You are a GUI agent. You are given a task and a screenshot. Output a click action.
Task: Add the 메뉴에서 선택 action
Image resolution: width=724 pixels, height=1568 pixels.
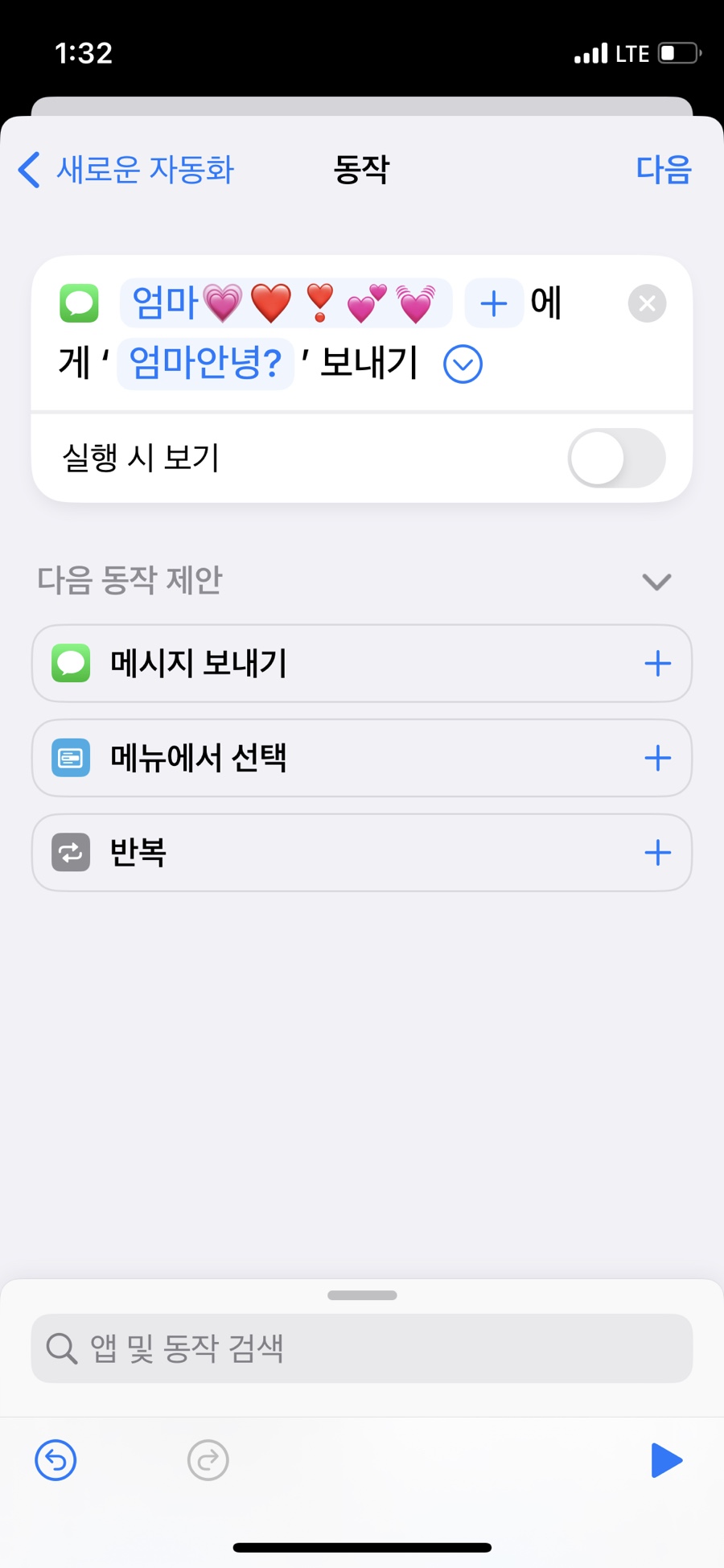pyautogui.click(x=657, y=758)
